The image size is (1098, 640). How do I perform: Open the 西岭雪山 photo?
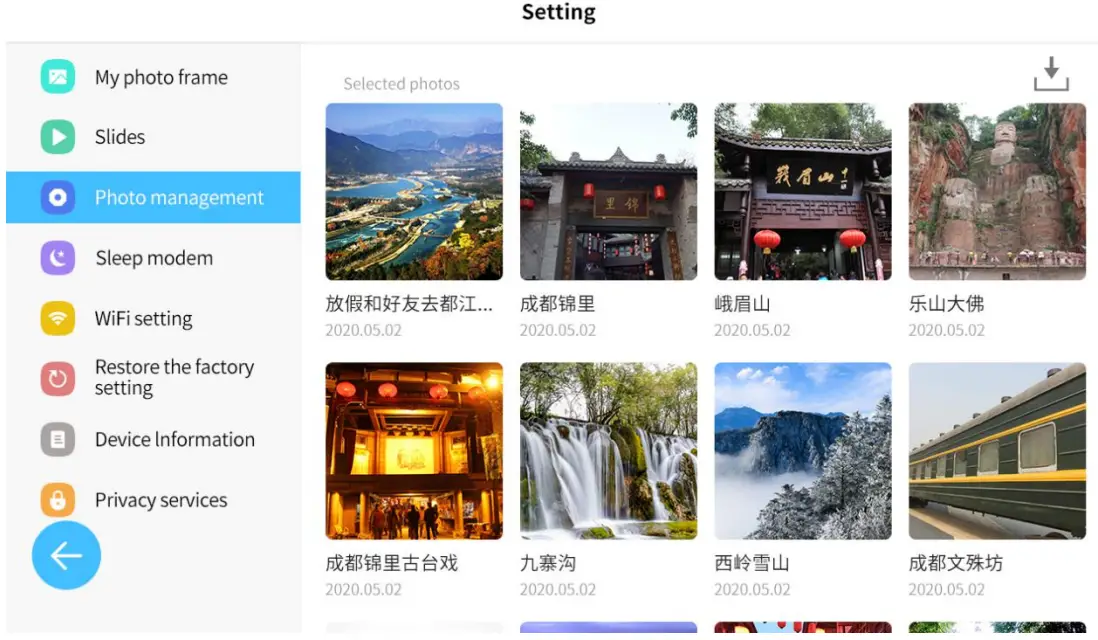point(802,451)
